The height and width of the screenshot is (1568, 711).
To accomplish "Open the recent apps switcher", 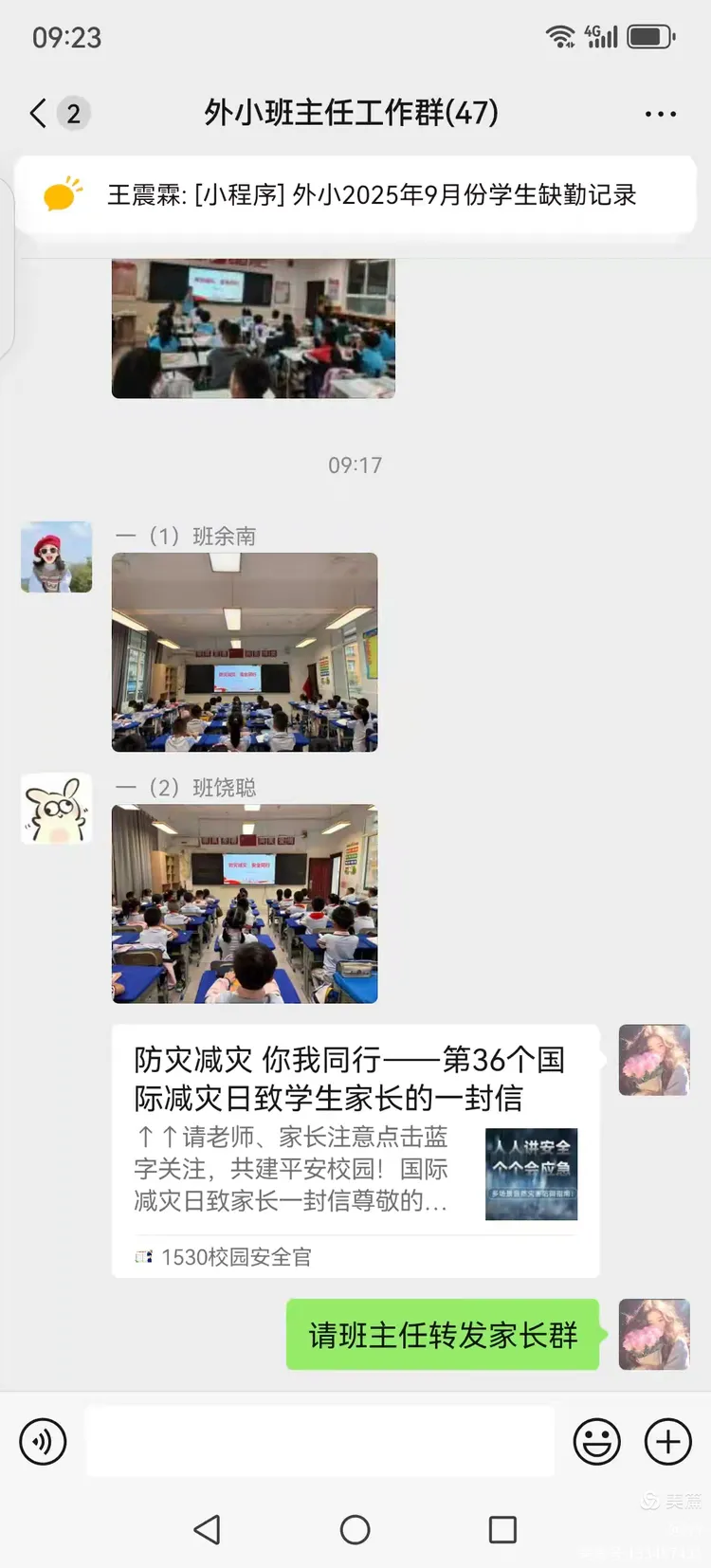I will tap(502, 1529).
